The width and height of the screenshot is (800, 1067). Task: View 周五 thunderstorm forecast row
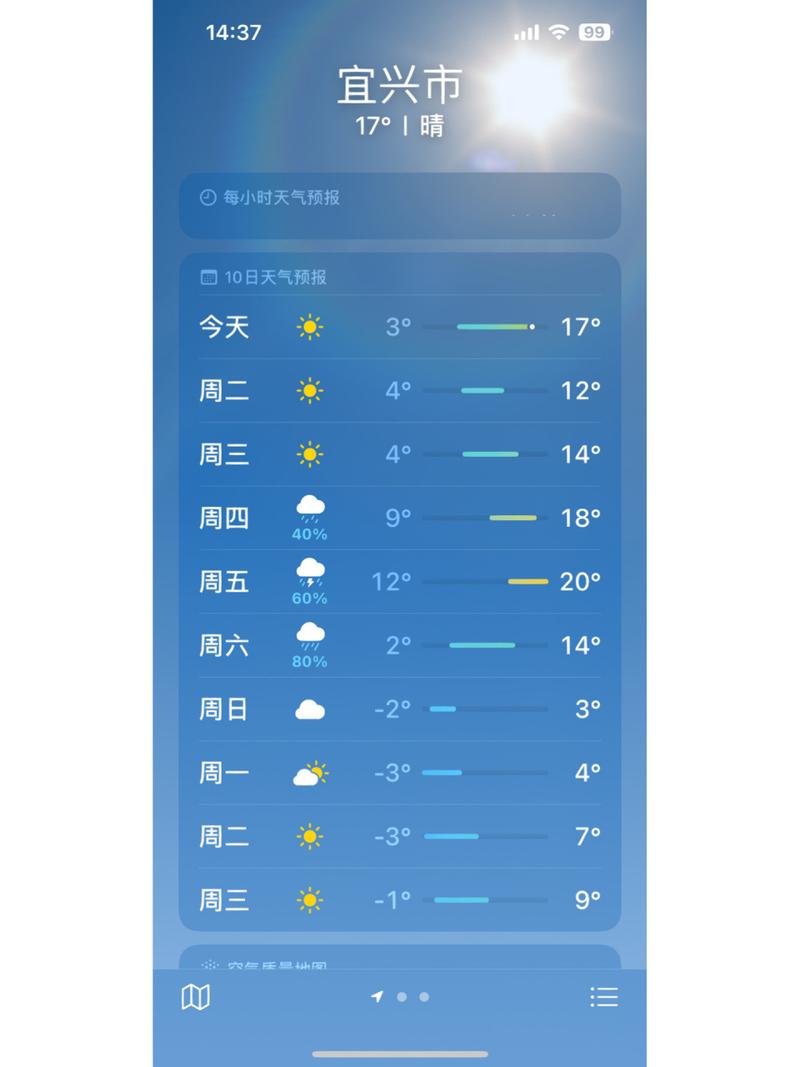(x=399, y=581)
